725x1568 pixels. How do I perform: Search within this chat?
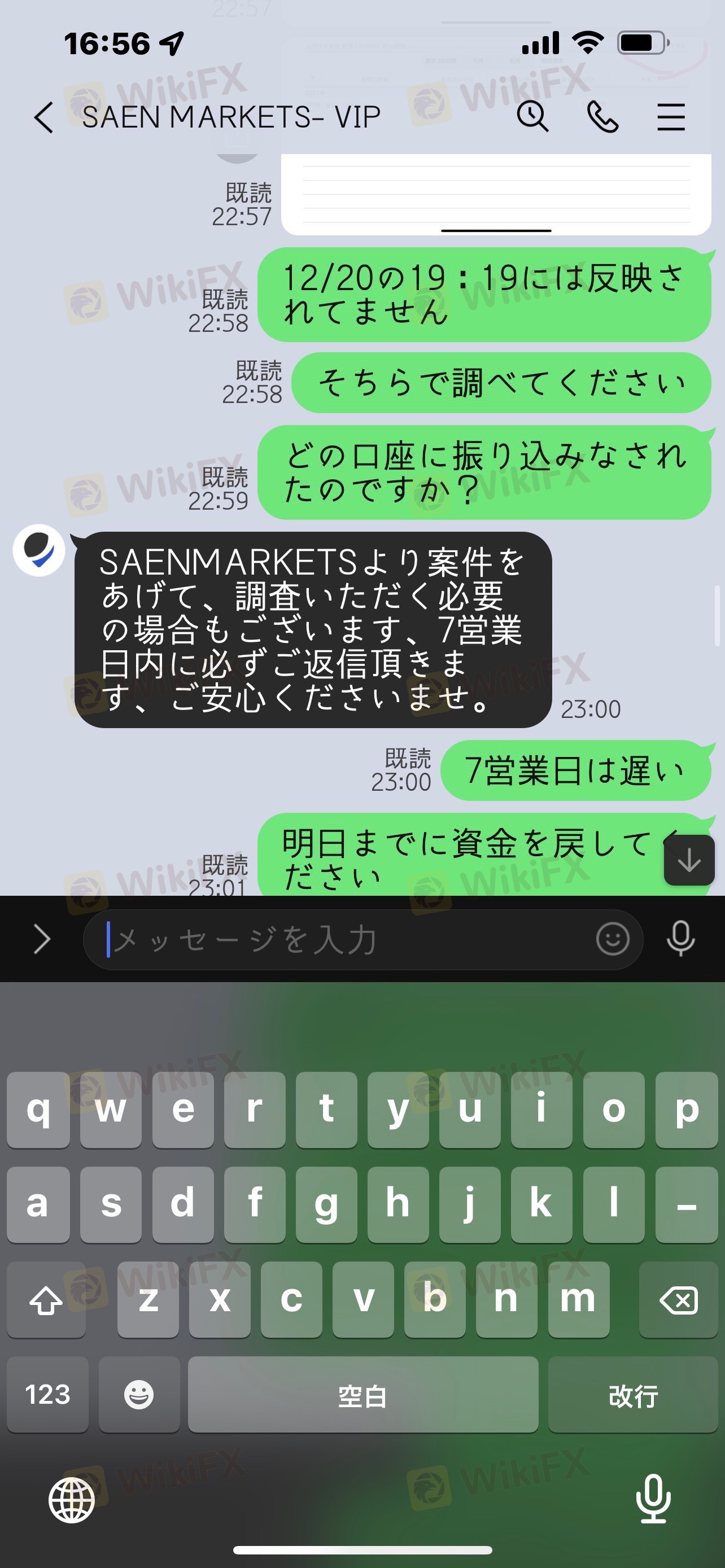[532, 116]
